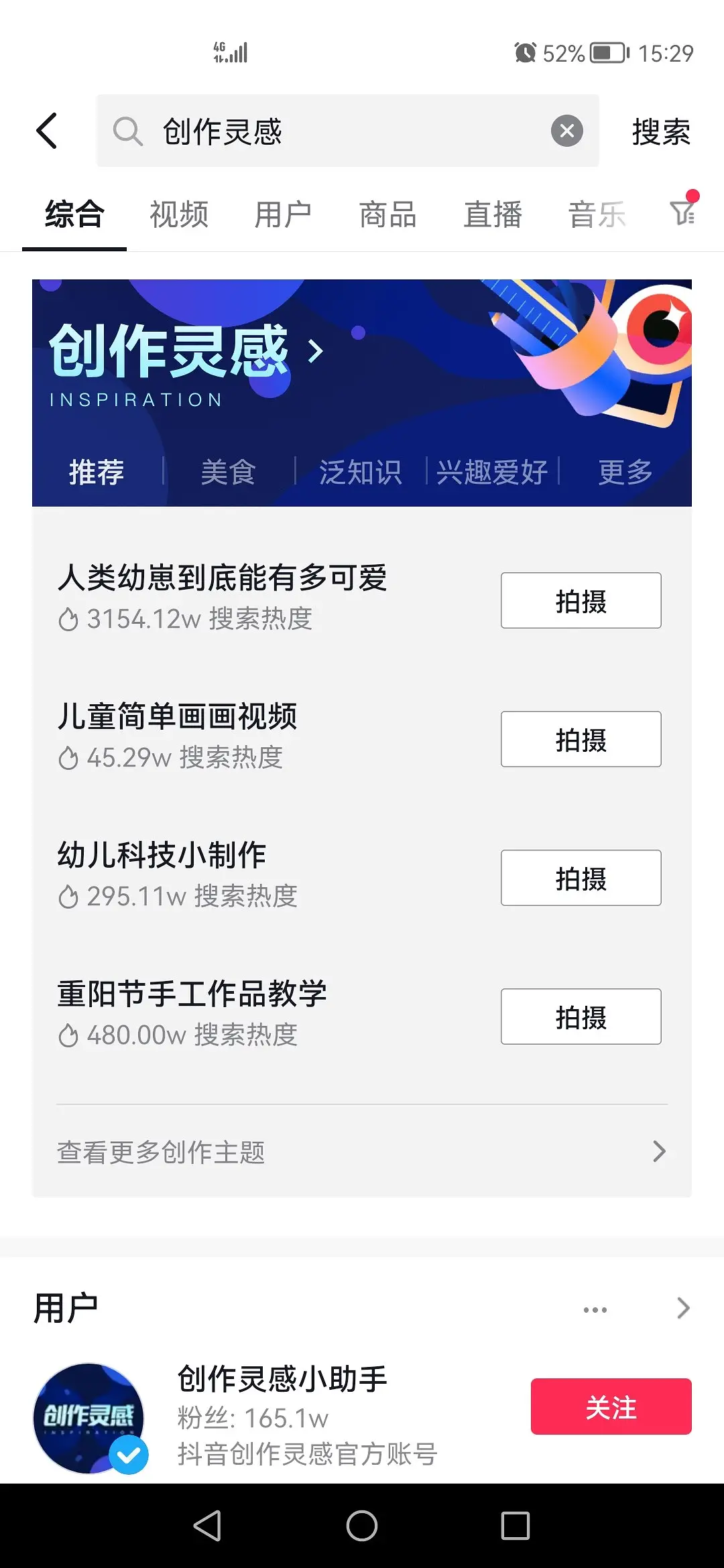Follow 创作灵感小助手 with 关注
724x1568 pixels.
(x=611, y=1407)
